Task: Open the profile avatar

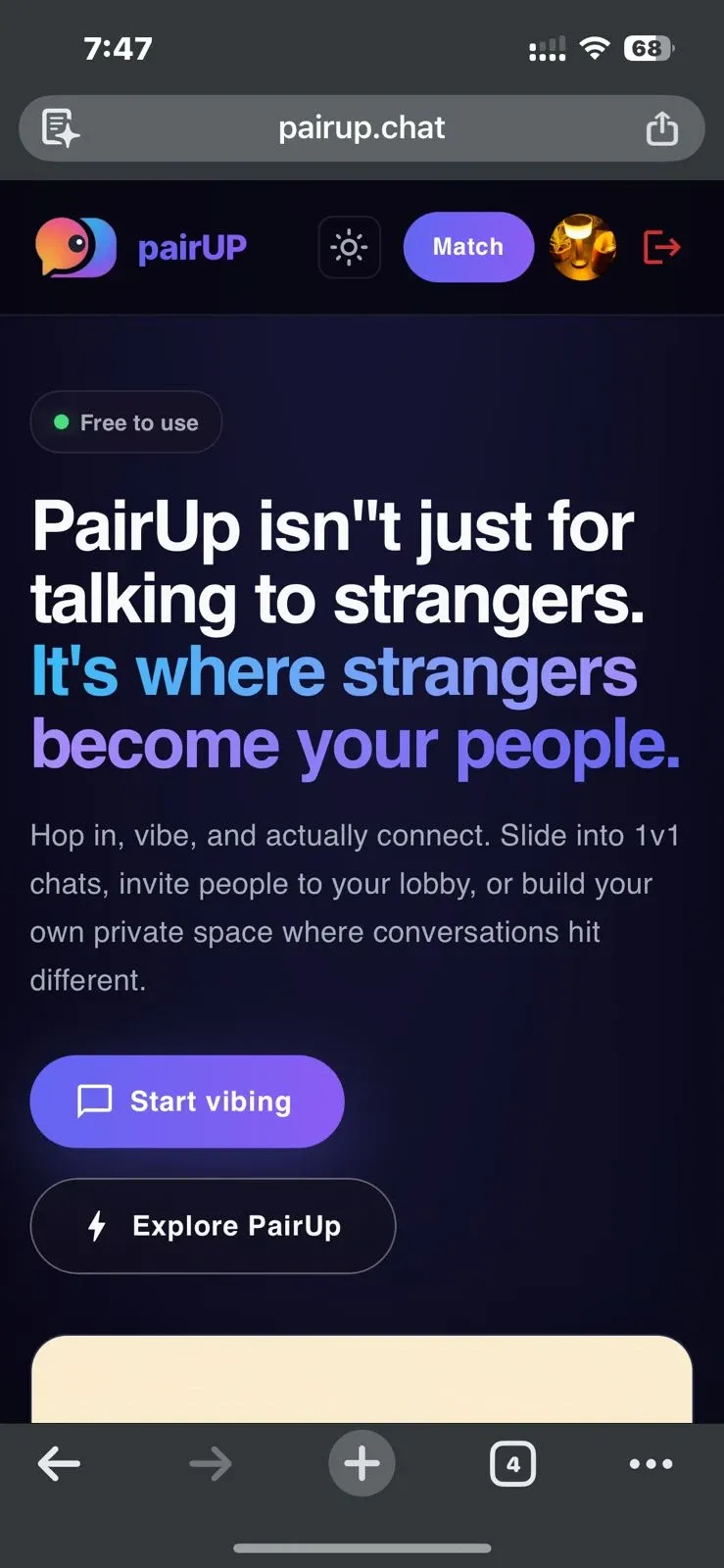Action: coord(583,247)
